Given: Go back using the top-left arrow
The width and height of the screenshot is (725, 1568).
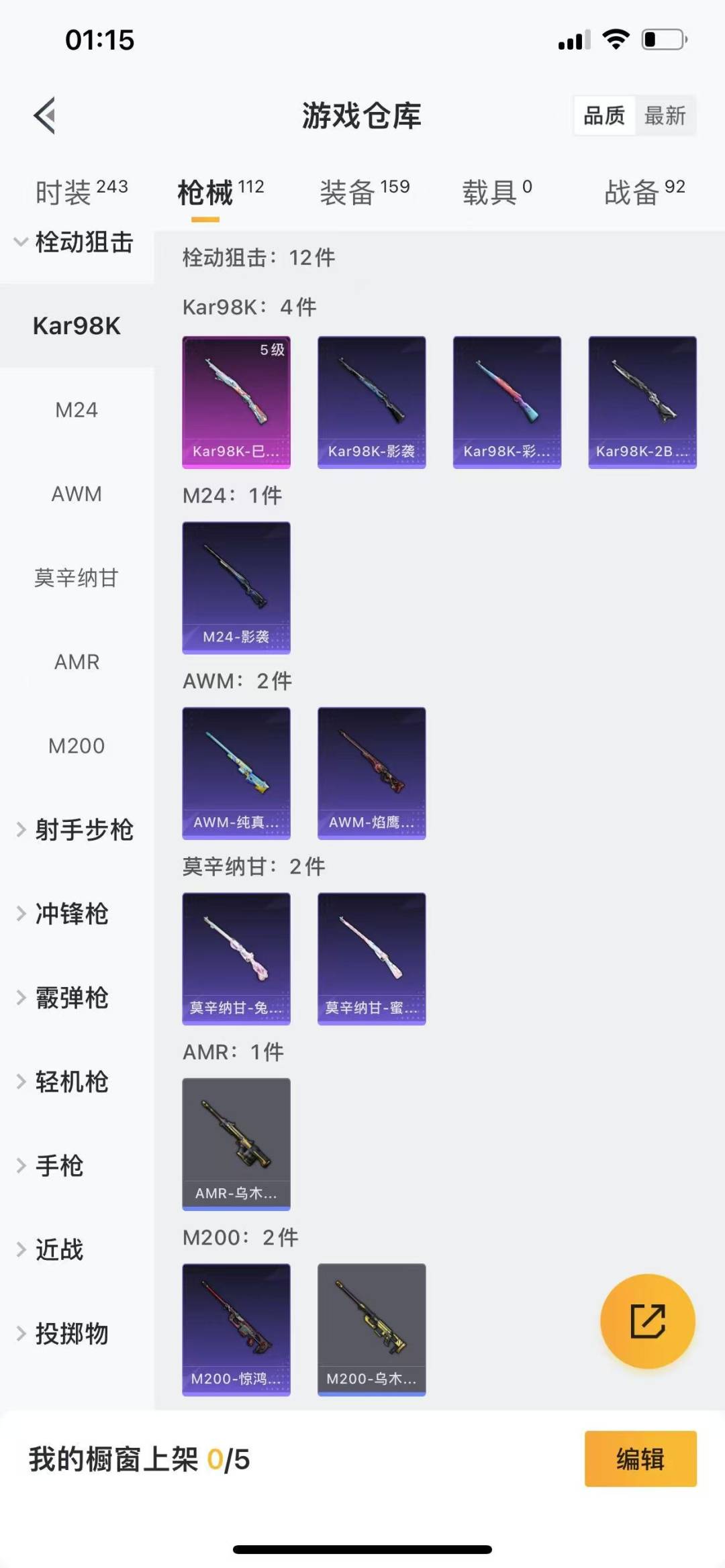Looking at the screenshot, I should pyautogui.click(x=44, y=115).
